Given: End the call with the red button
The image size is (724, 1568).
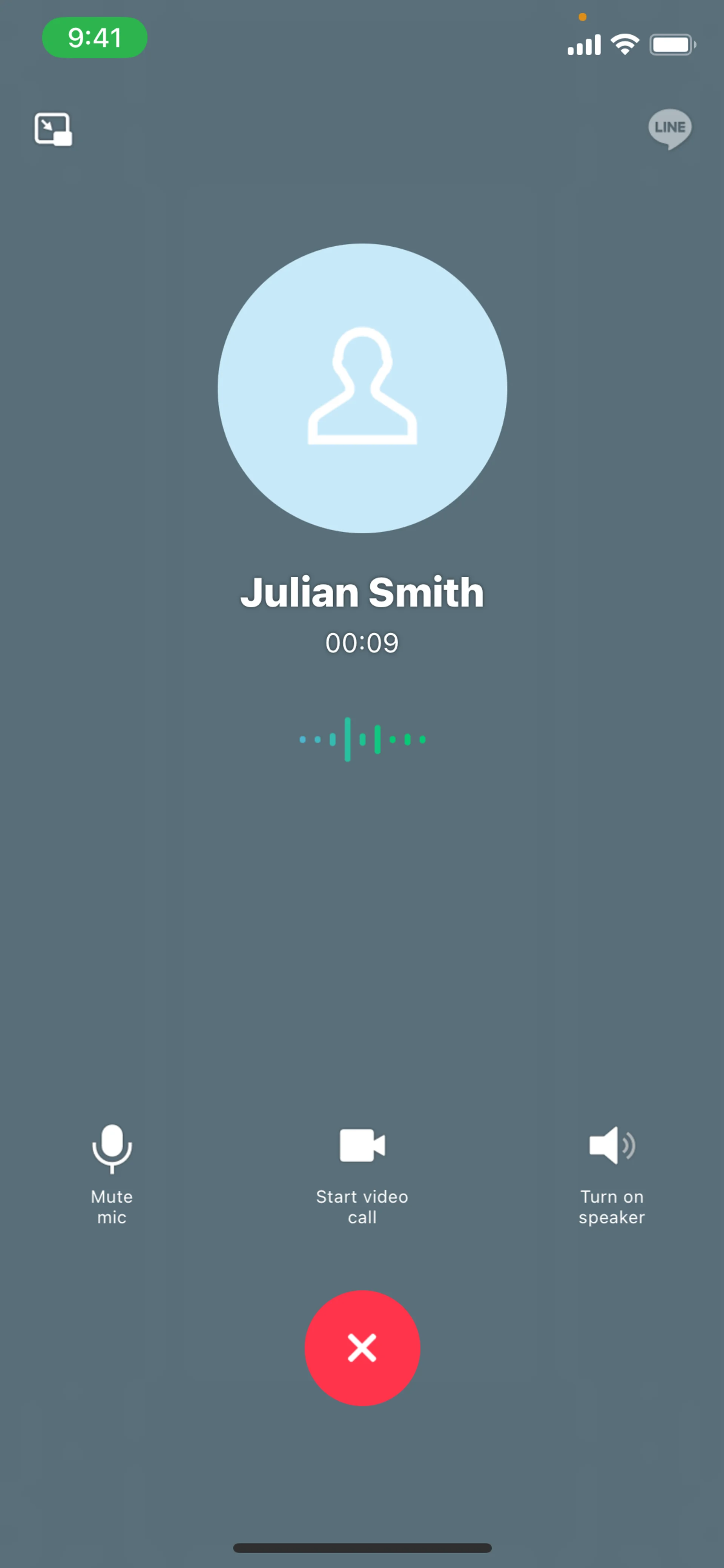Looking at the screenshot, I should click(x=362, y=1348).
